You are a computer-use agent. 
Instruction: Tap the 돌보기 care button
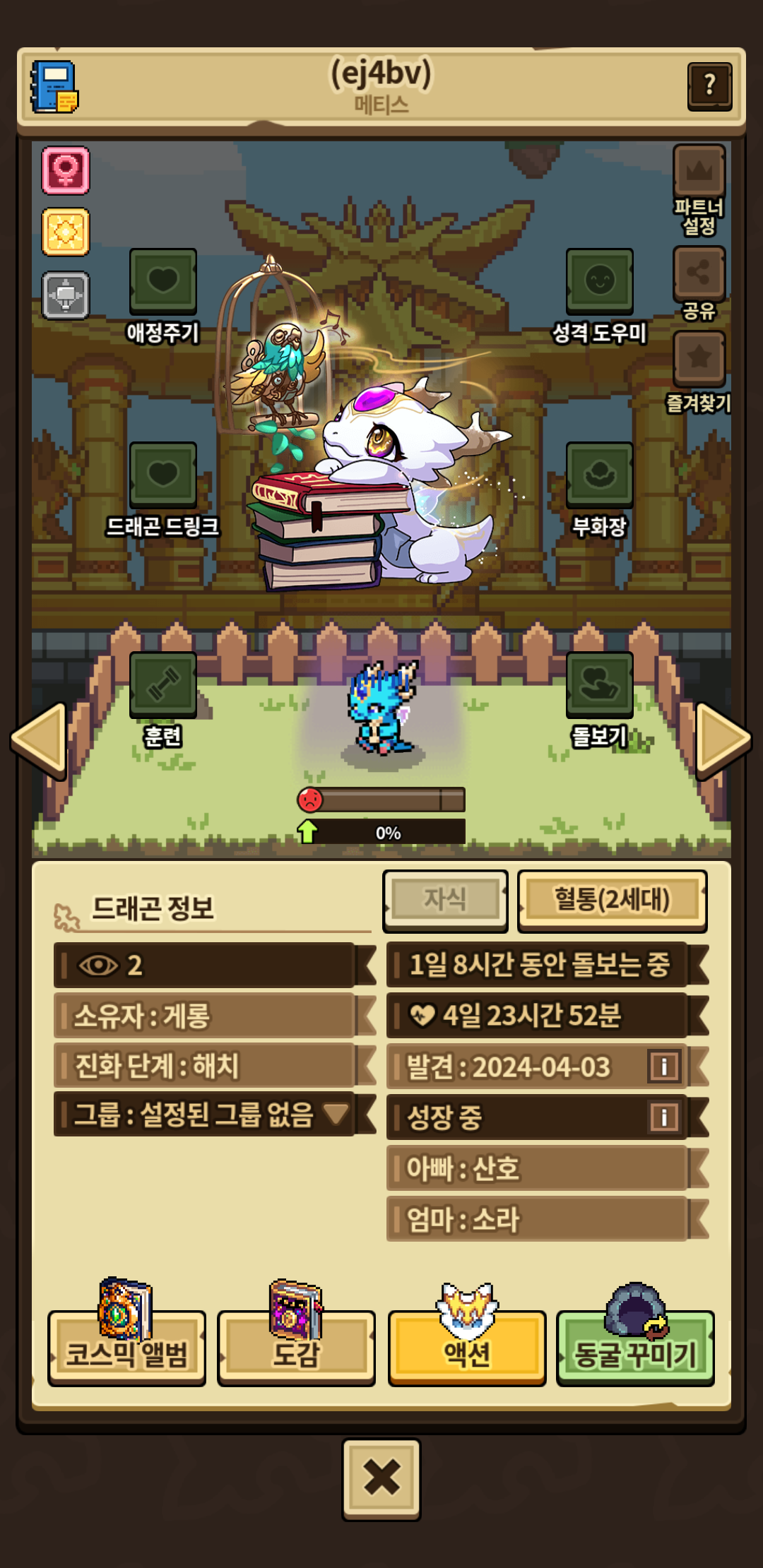pos(599,684)
